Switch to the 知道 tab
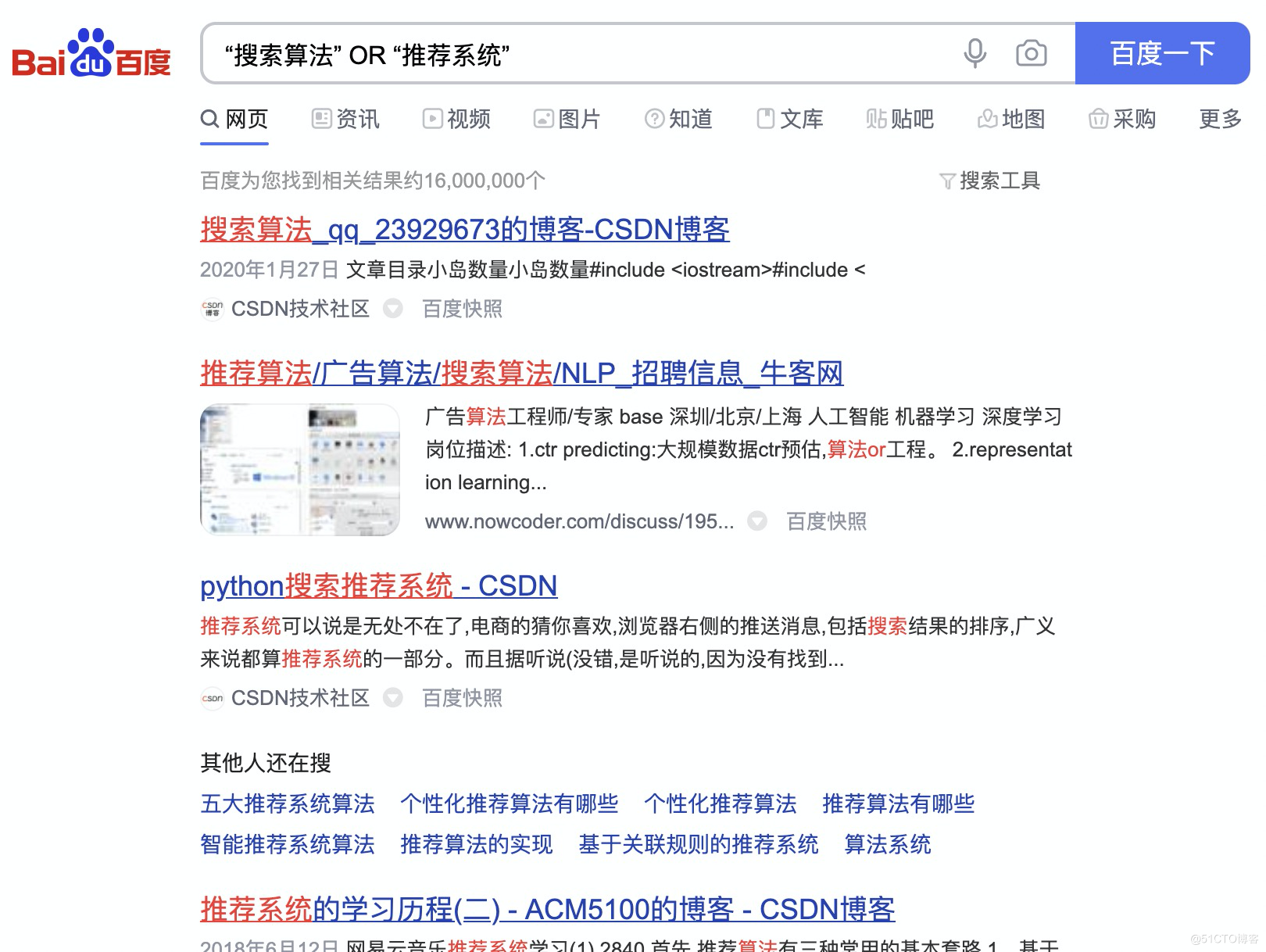Screen dimensions: 1266x952 click(x=678, y=119)
